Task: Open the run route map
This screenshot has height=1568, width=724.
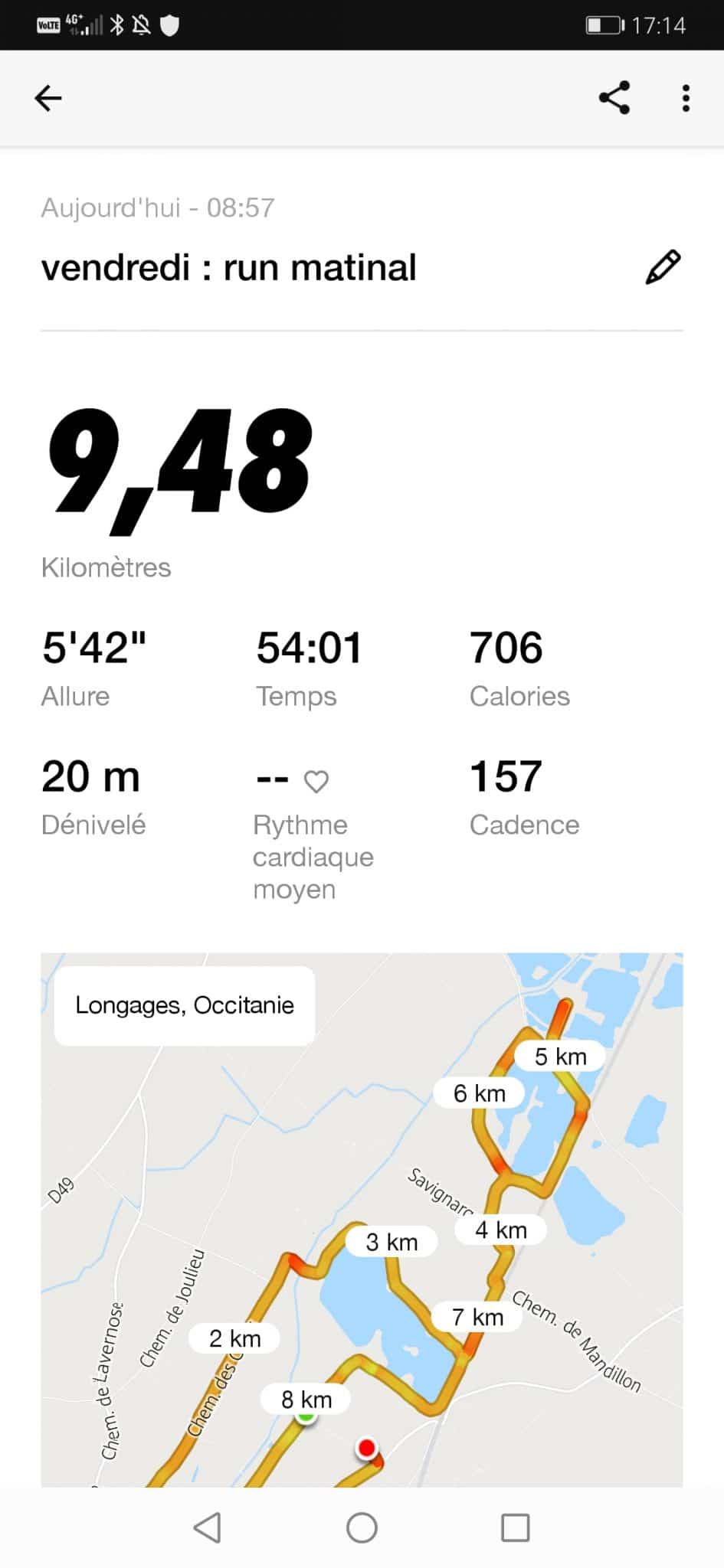Action: tap(362, 1220)
